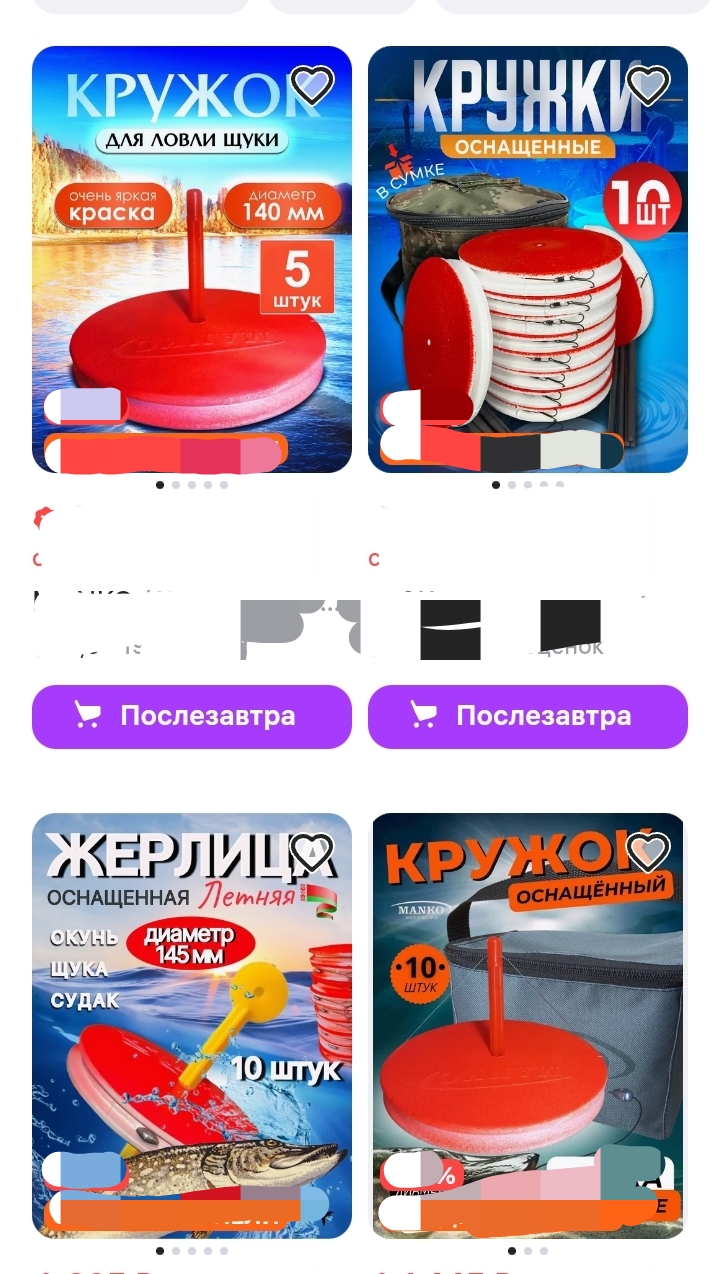Viewport: 713px width, 1274px height.
Task: Favorite the Кружки оснащенные 10 шт product
Action: 648,86
